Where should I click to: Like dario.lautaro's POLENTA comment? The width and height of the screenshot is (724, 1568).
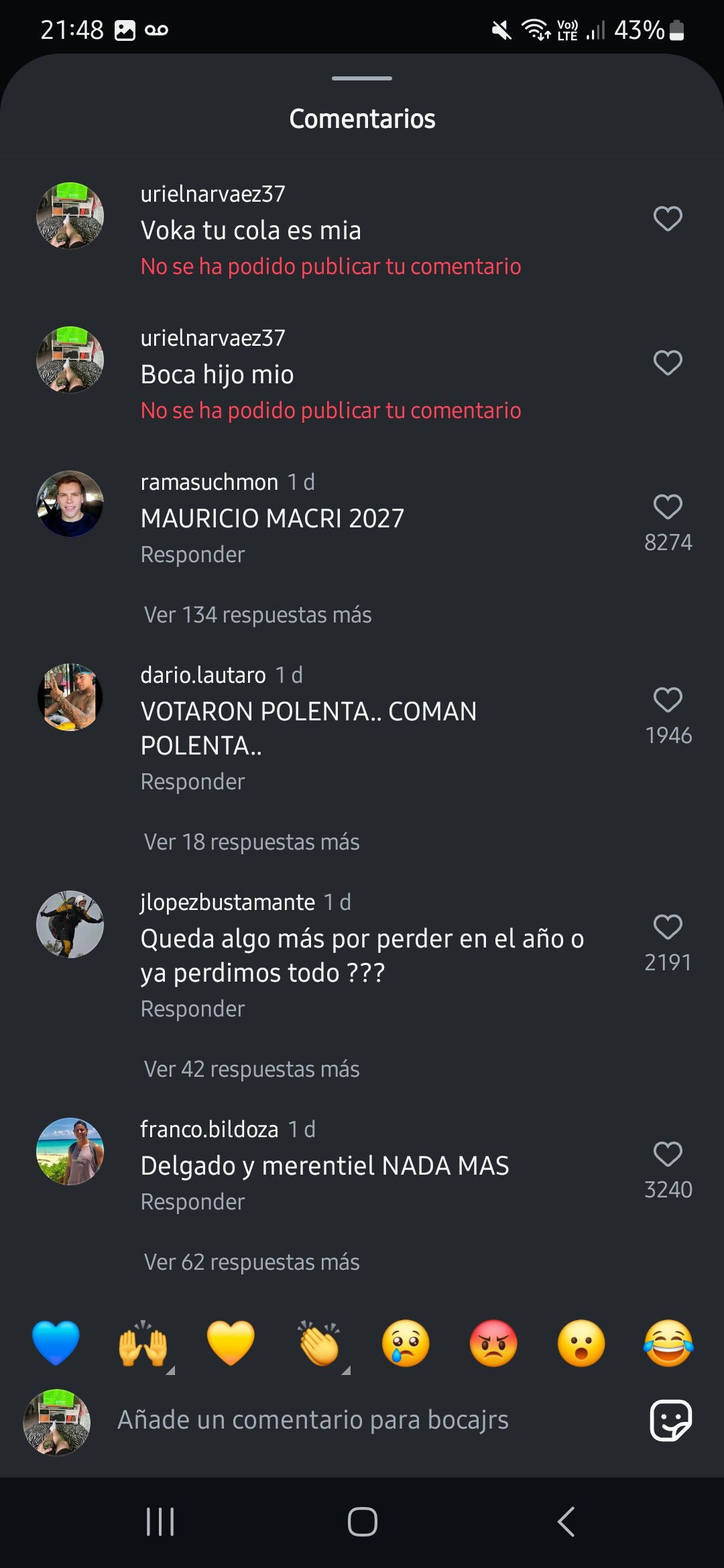668,700
